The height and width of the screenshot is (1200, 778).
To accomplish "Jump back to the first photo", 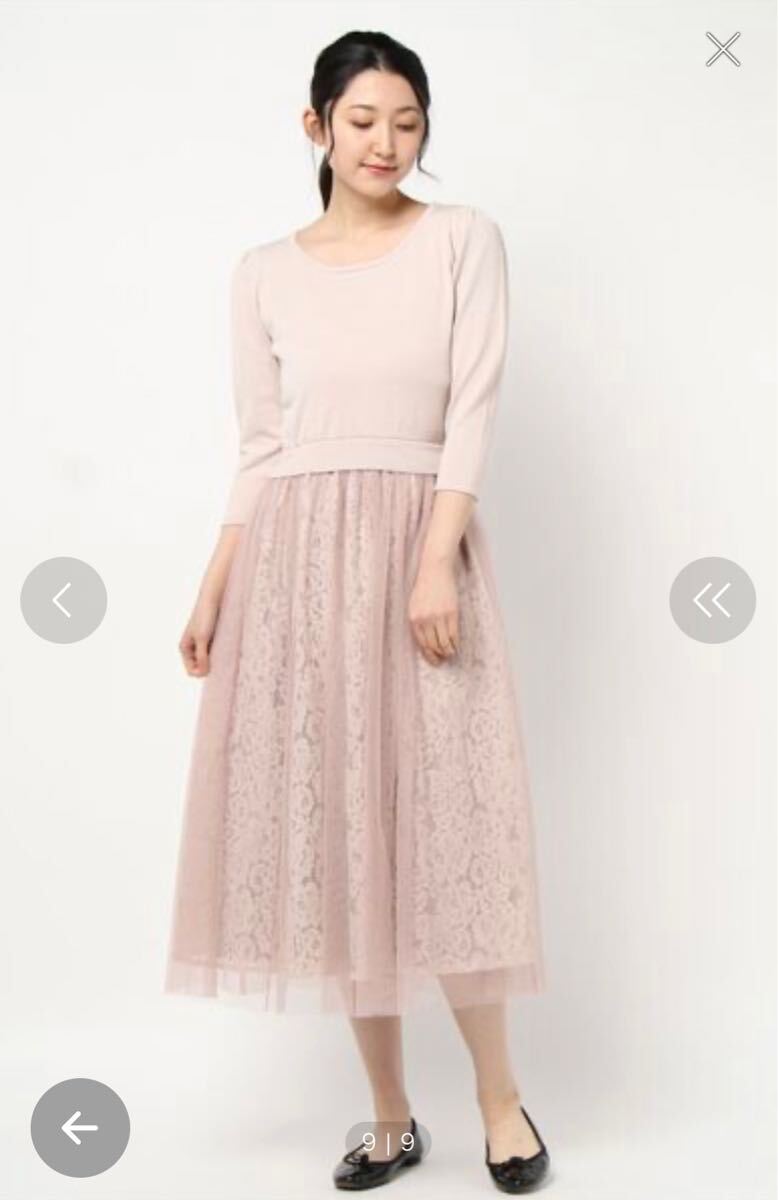I will [712, 600].
